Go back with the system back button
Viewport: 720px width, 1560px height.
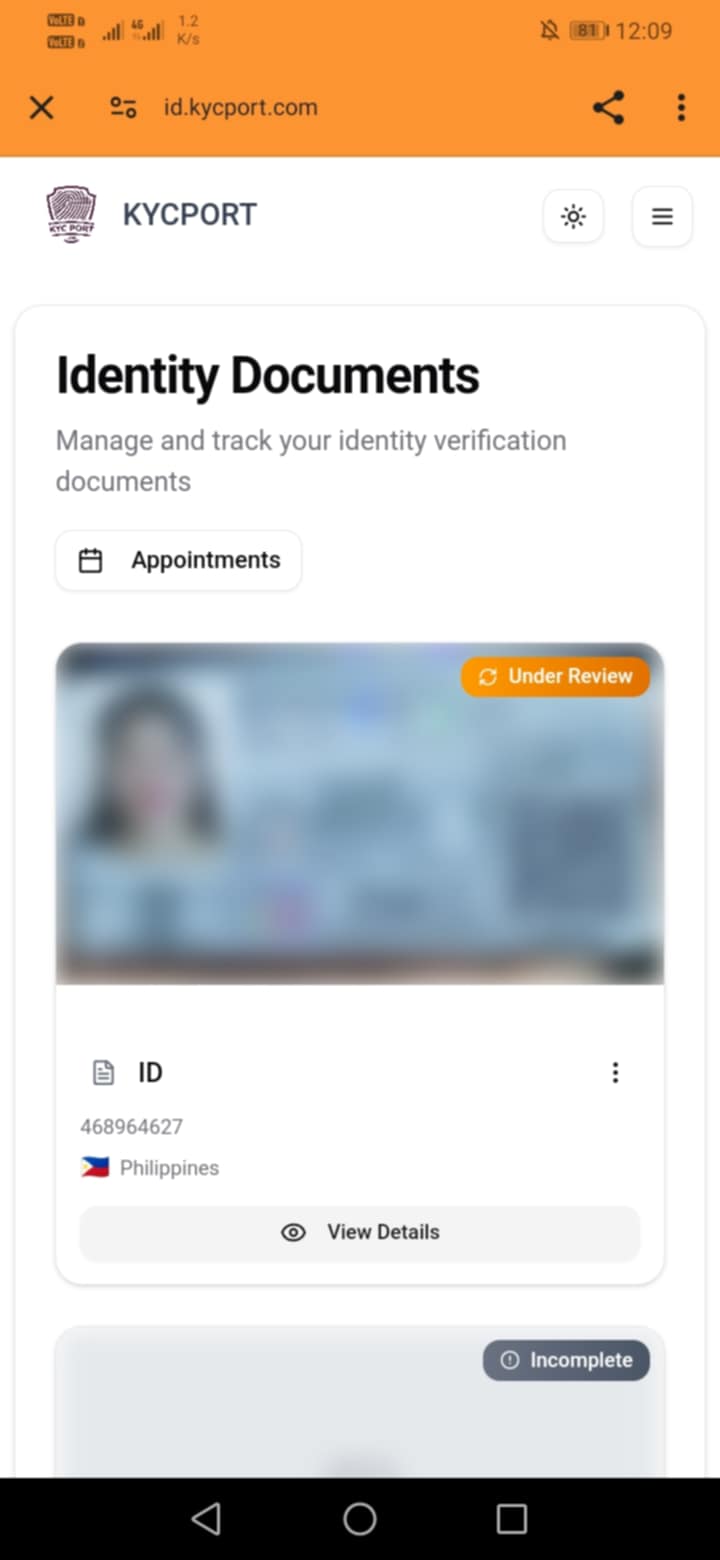207,1519
